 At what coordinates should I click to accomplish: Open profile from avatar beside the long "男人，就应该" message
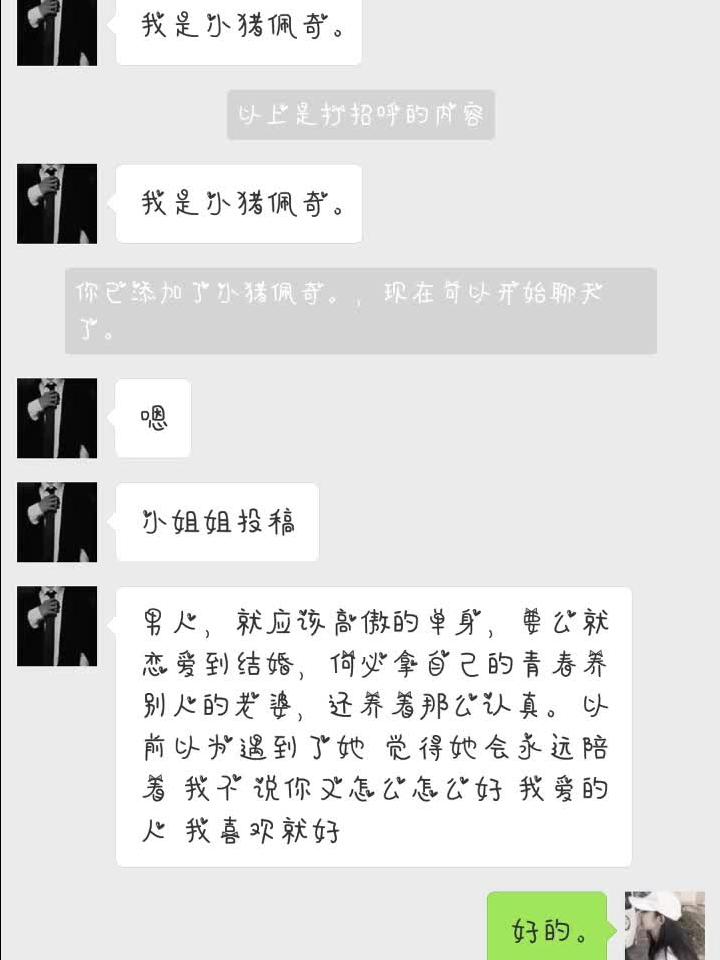(x=57, y=626)
